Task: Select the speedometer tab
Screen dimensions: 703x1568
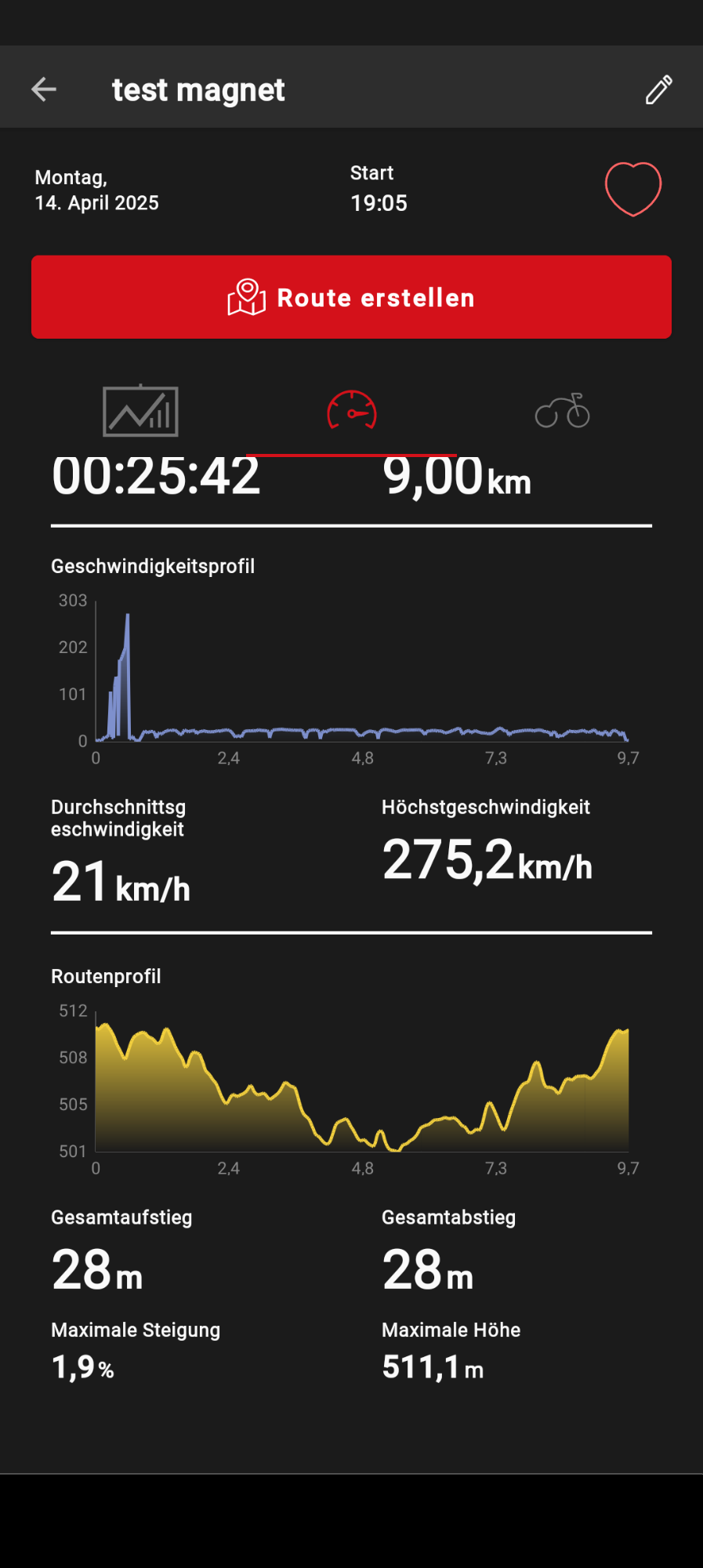Action: click(351, 411)
